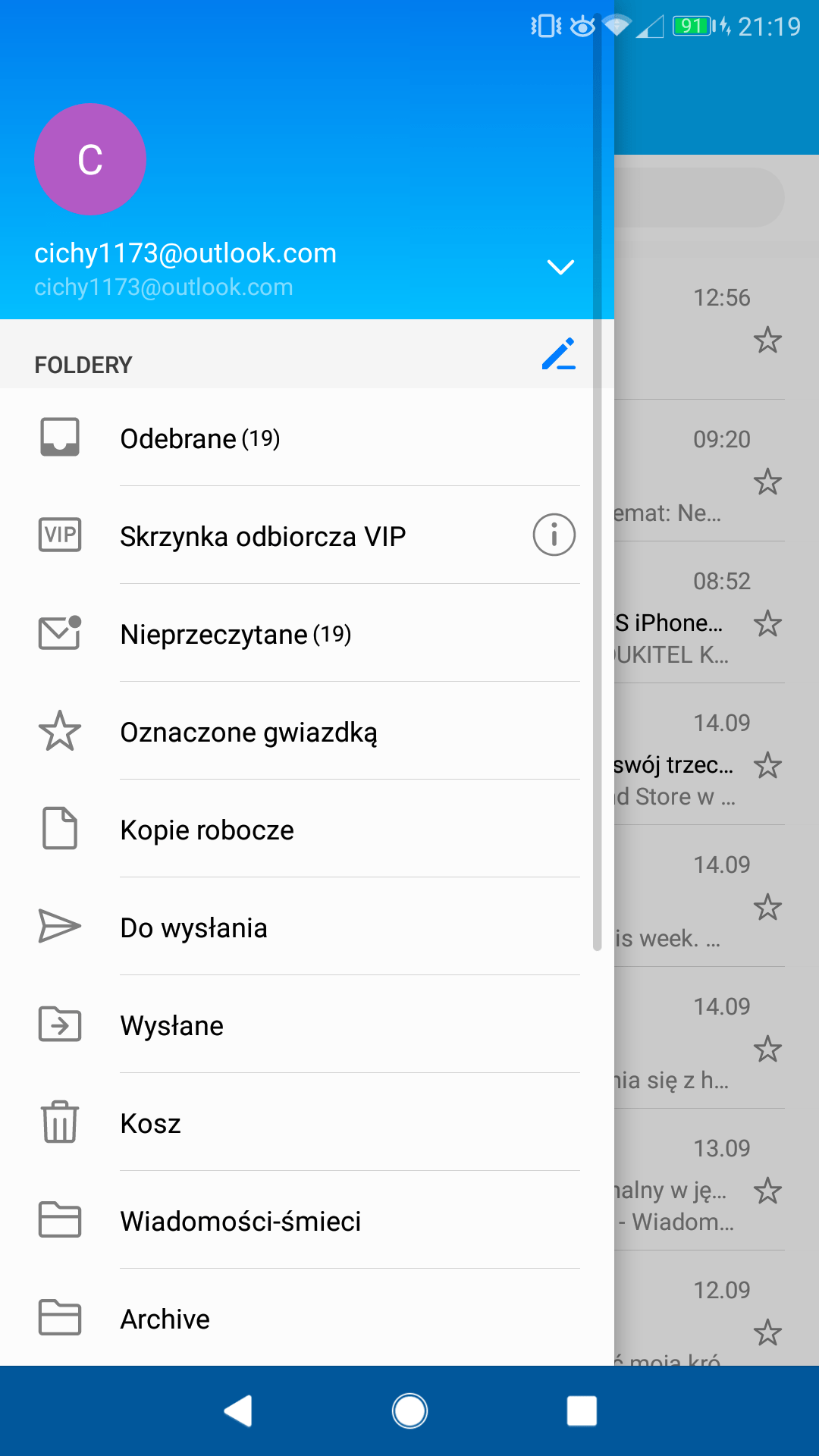The width and height of the screenshot is (819, 1456).
Task: Open Nieprzeczytane unread messages
Action: coord(307,633)
